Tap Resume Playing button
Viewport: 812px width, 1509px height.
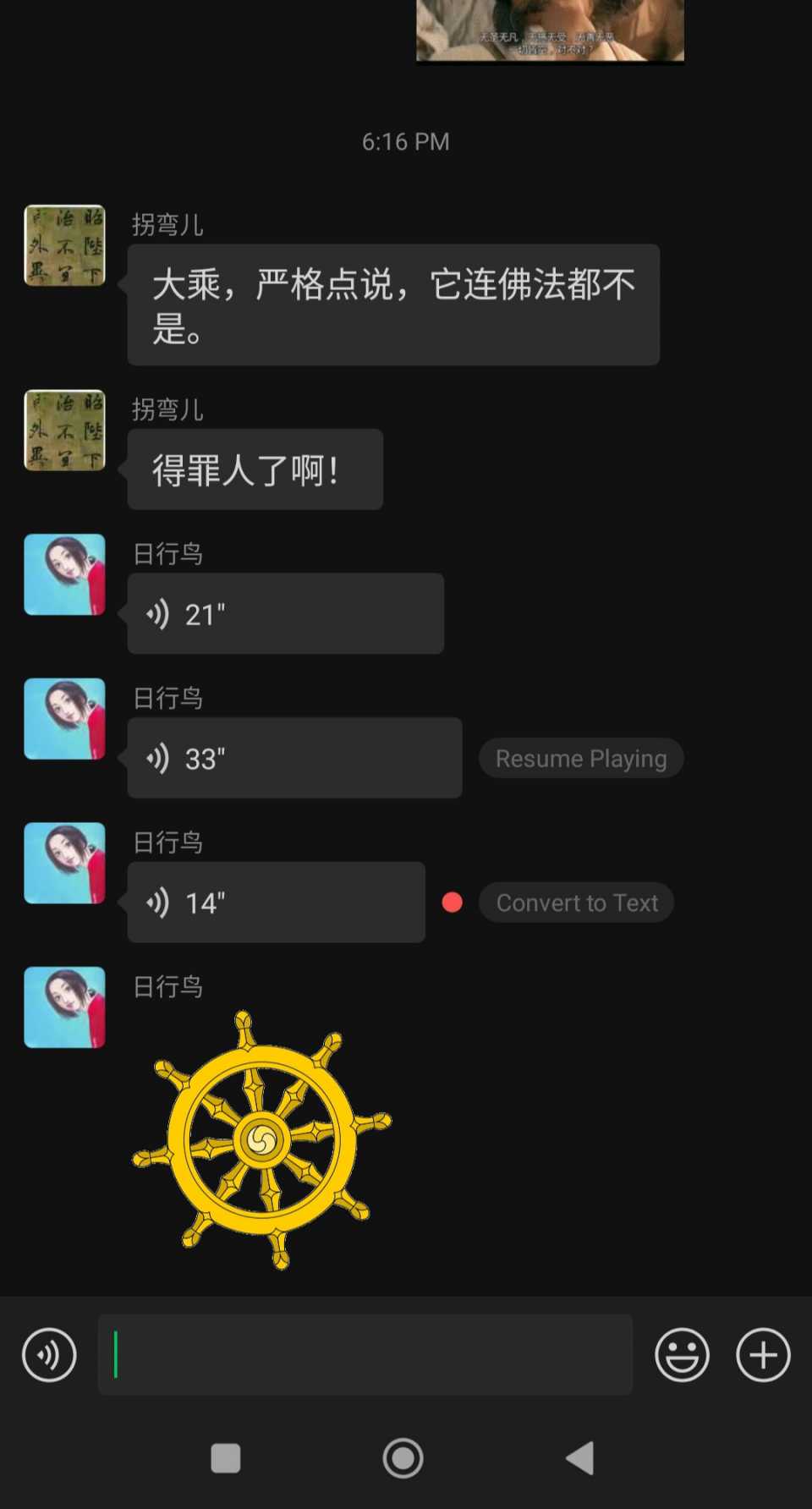point(580,759)
